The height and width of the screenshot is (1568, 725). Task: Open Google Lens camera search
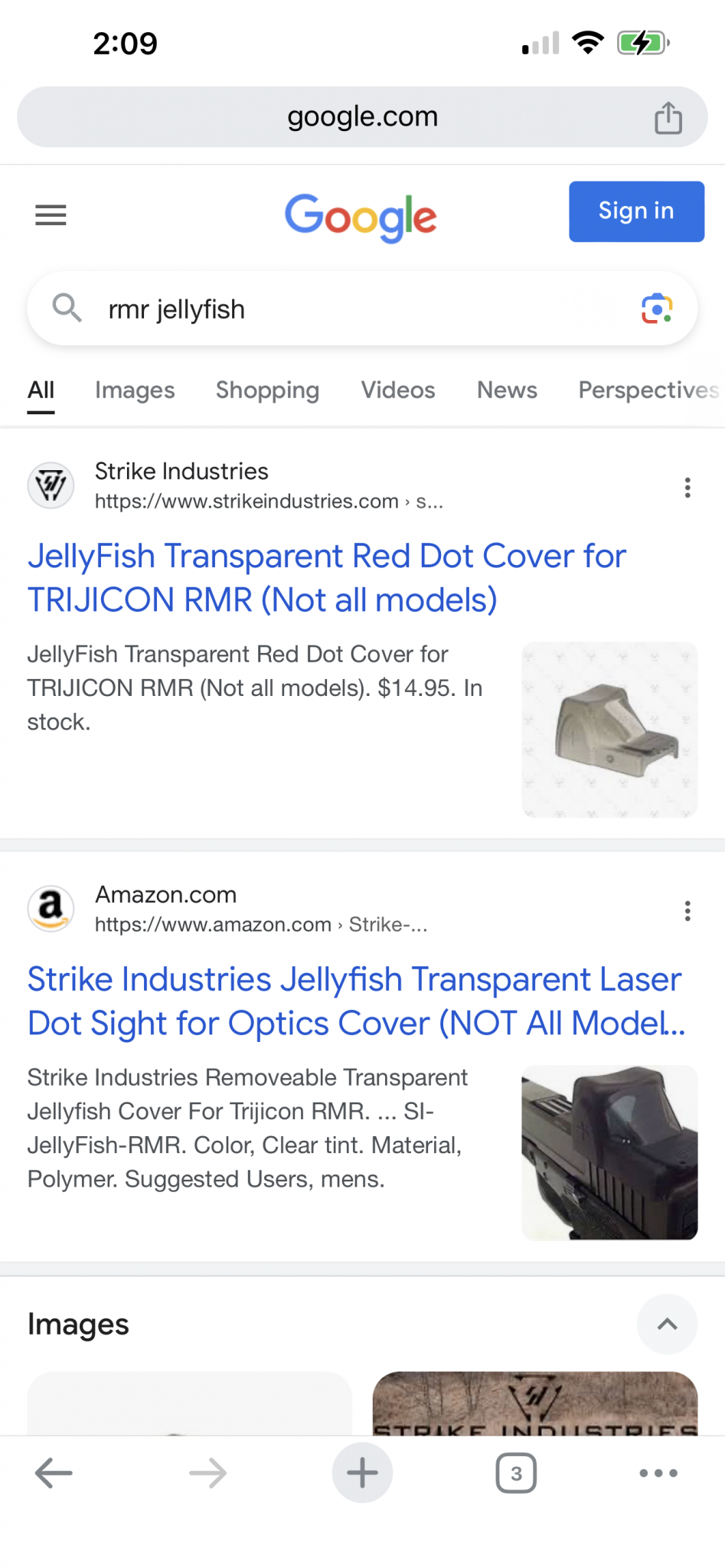click(x=656, y=309)
